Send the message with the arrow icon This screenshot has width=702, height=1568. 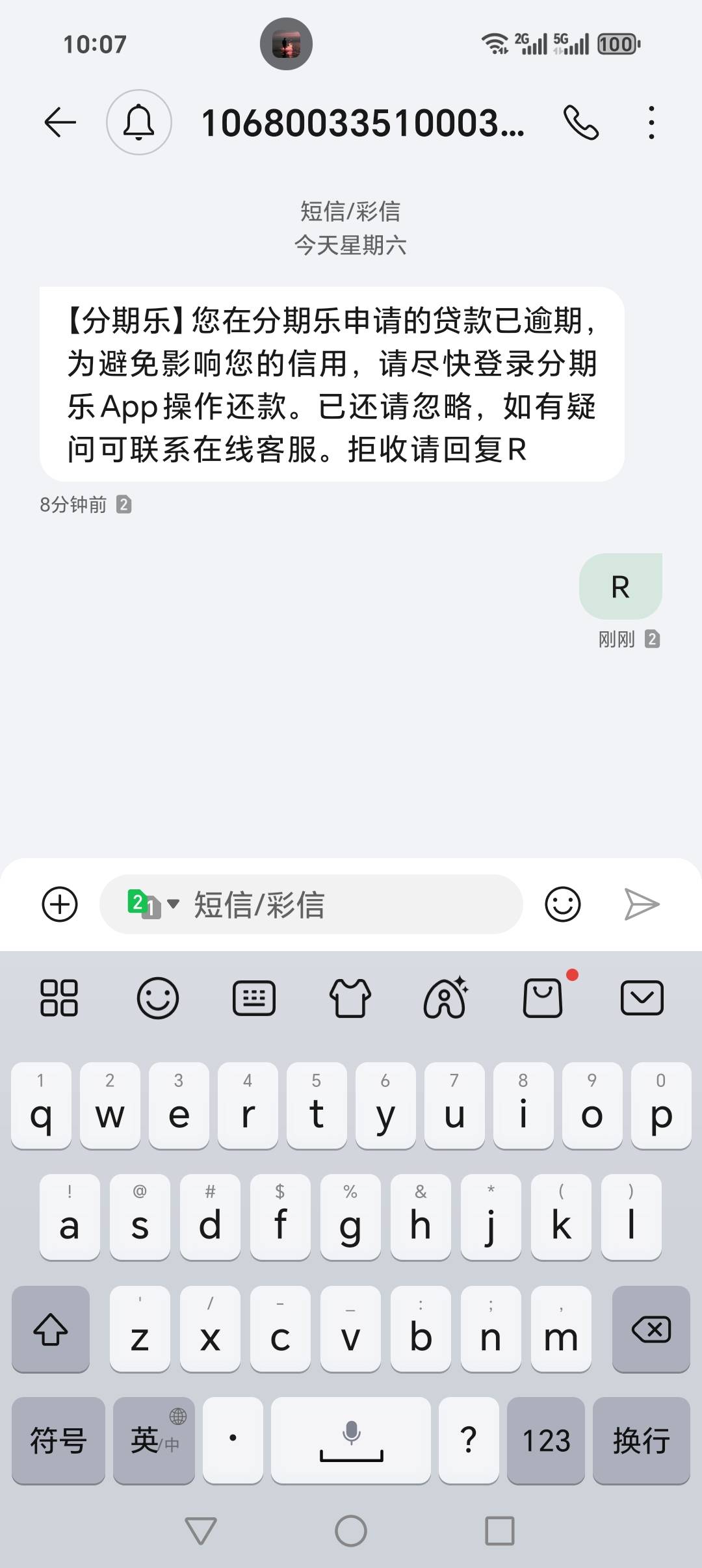[x=642, y=904]
